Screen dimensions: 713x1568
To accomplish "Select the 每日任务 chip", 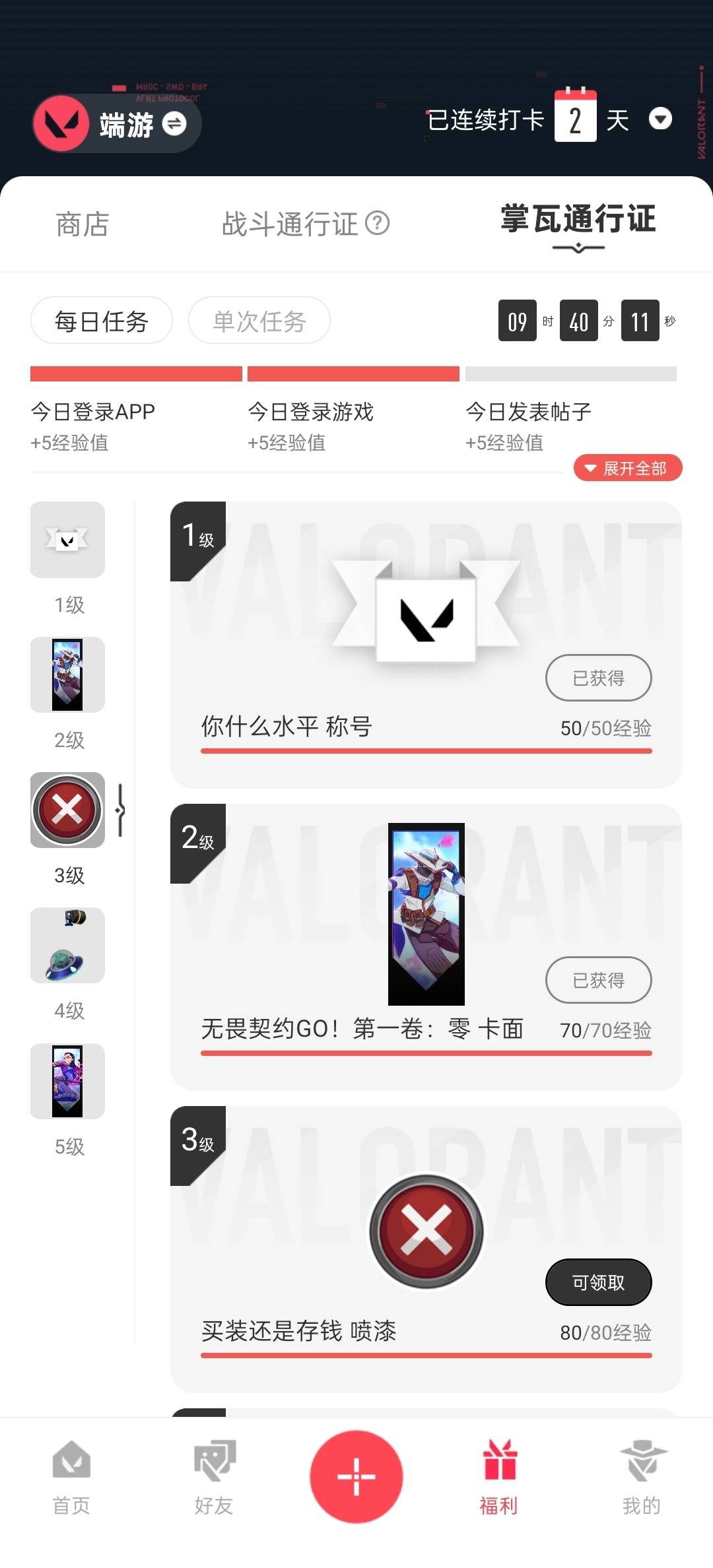I will 102,321.
